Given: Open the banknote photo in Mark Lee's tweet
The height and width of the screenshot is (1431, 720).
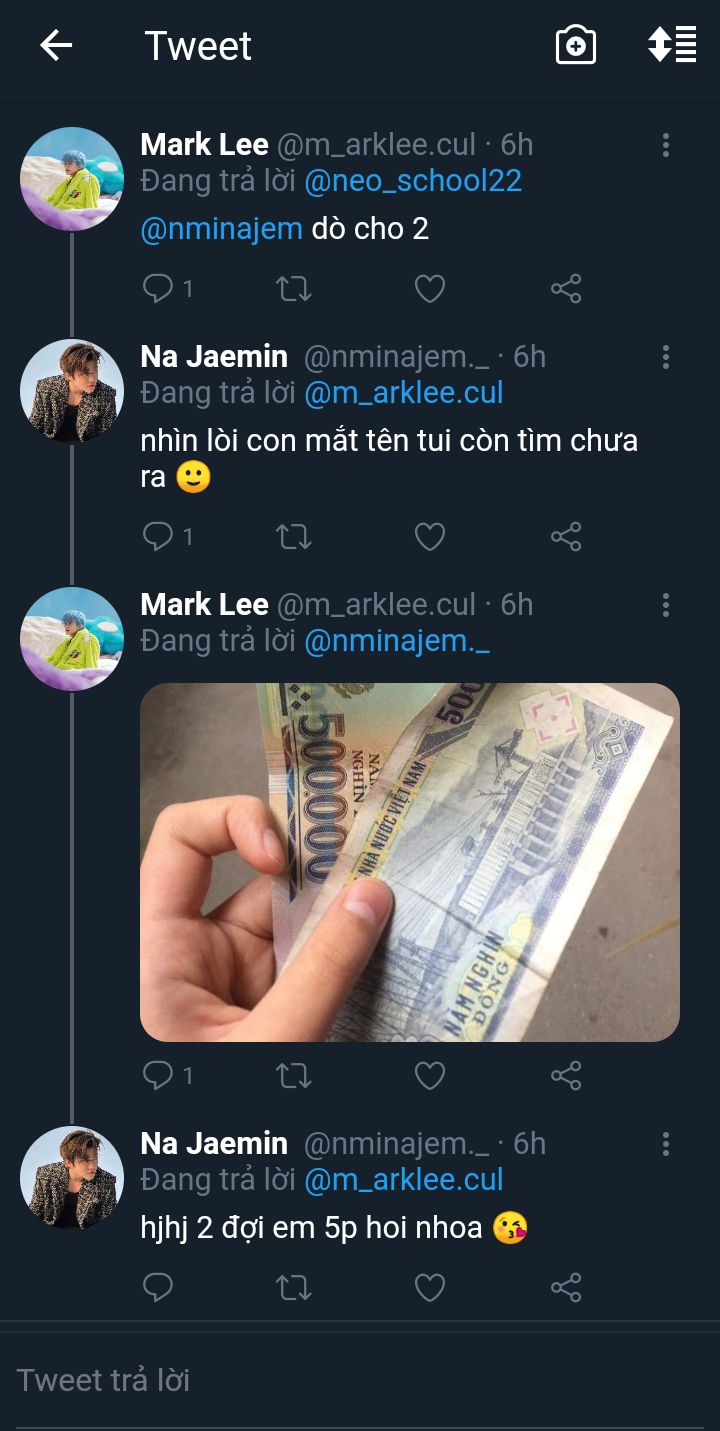Looking at the screenshot, I should 410,862.
